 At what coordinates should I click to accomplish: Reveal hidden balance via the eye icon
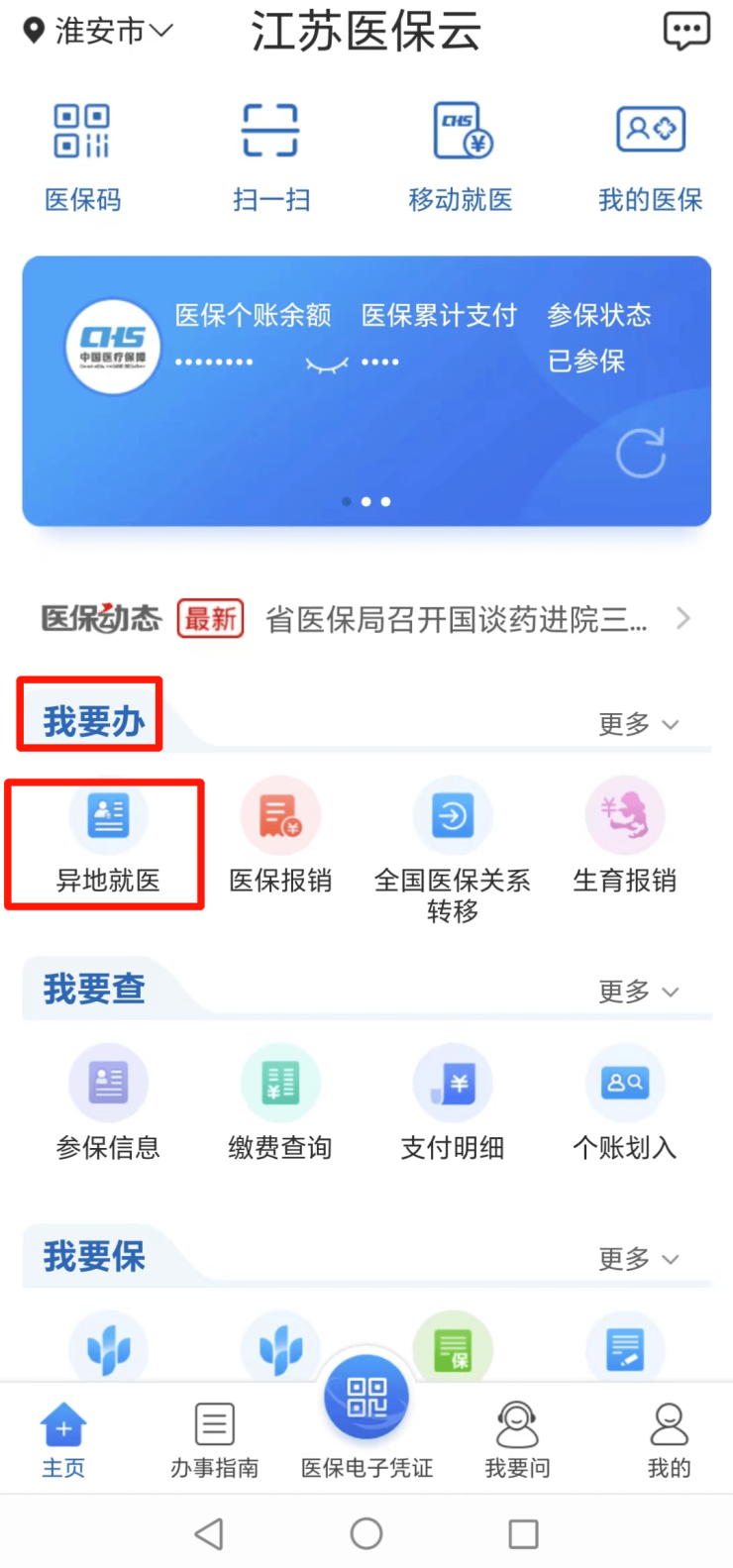point(326,365)
